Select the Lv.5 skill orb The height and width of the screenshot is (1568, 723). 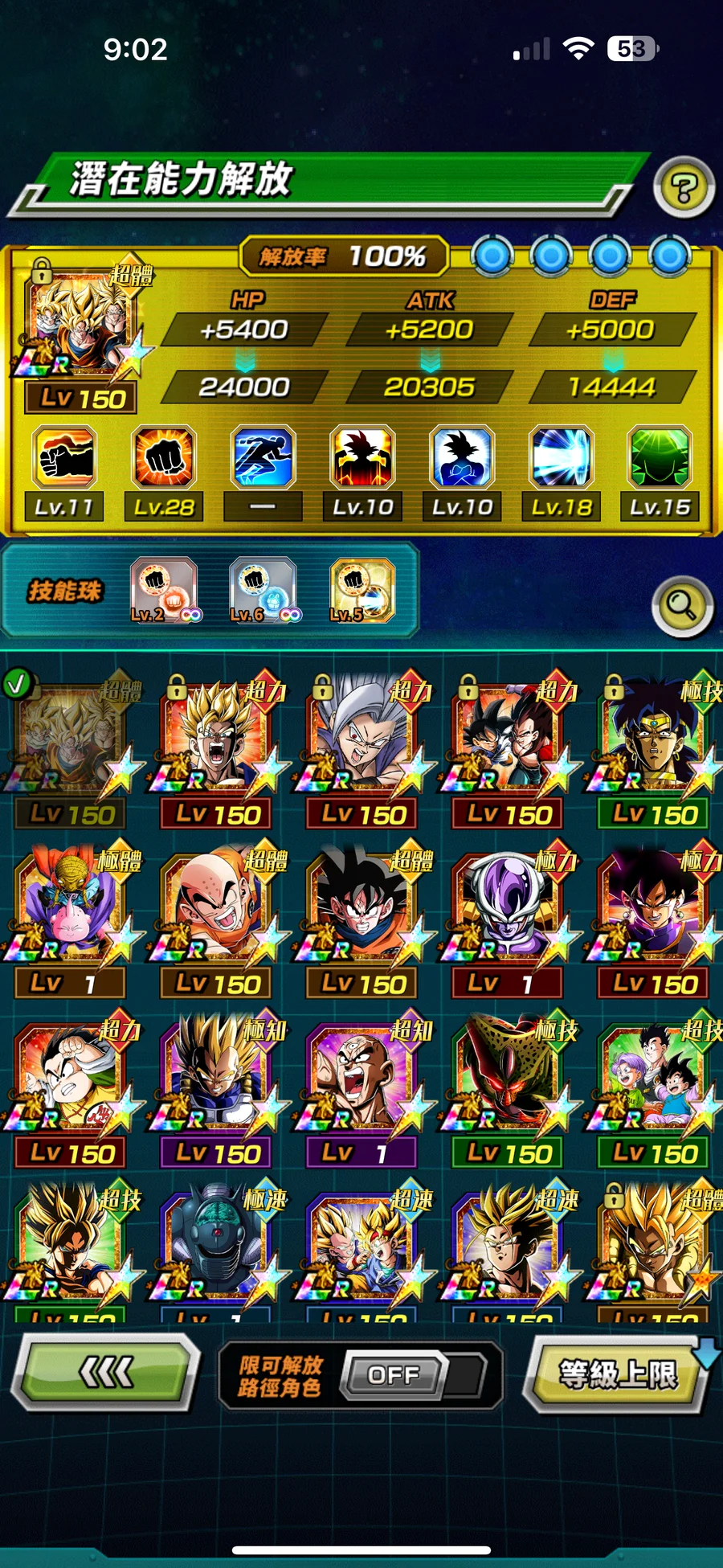pyautogui.click(x=361, y=591)
